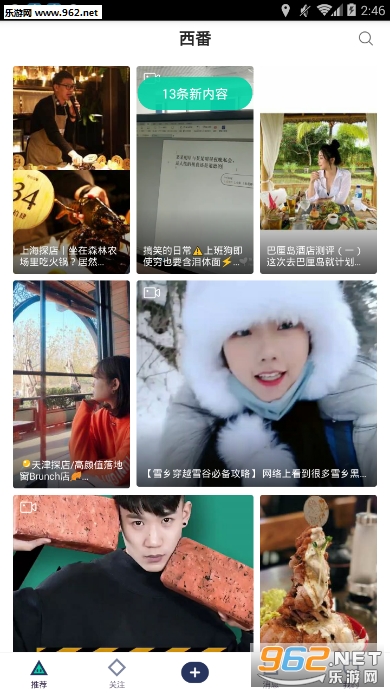Switch to the 推荐 tab

click(x=39, y=673)
